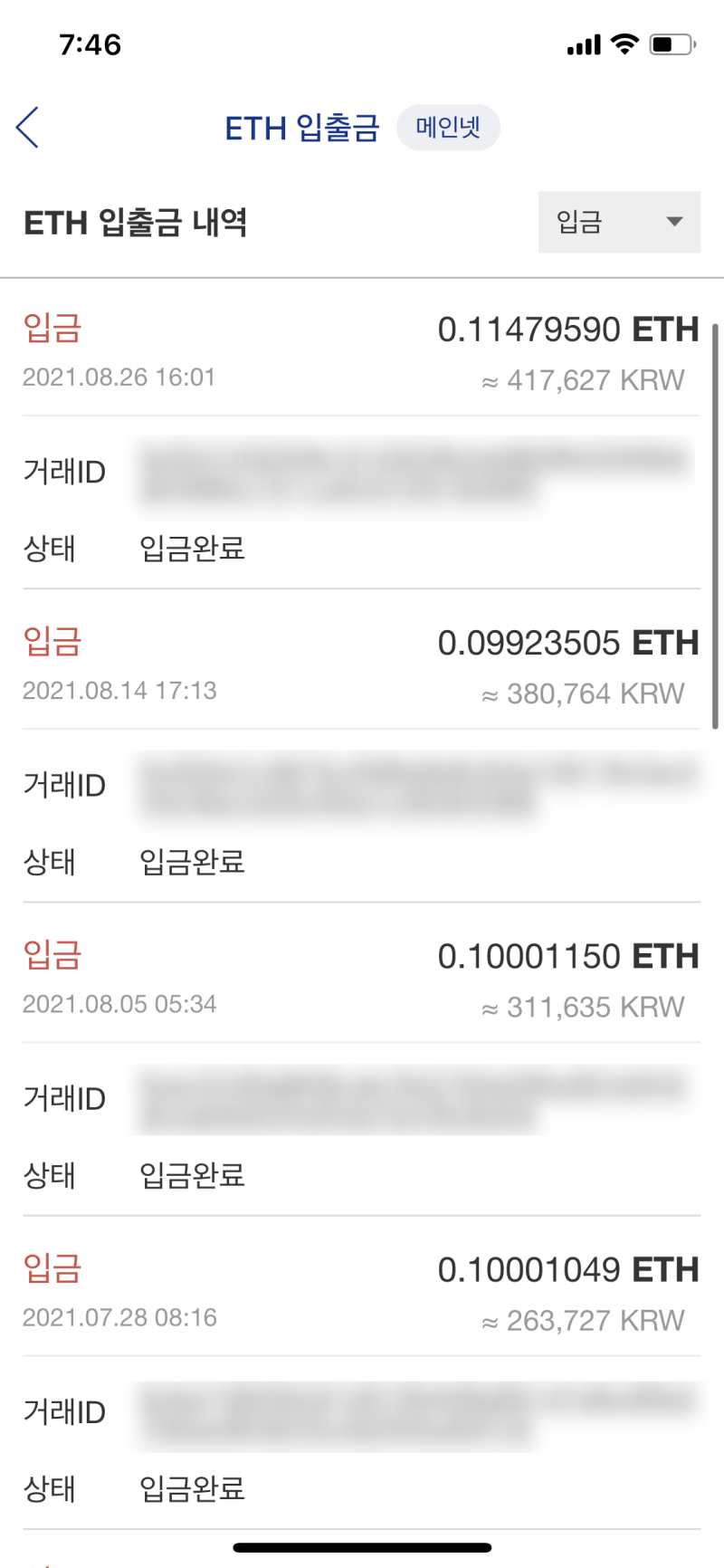The image size is (724, 1568).
Task: Tap the 입금 label dated 2021.08.14
Action: [x=51, y=643]
